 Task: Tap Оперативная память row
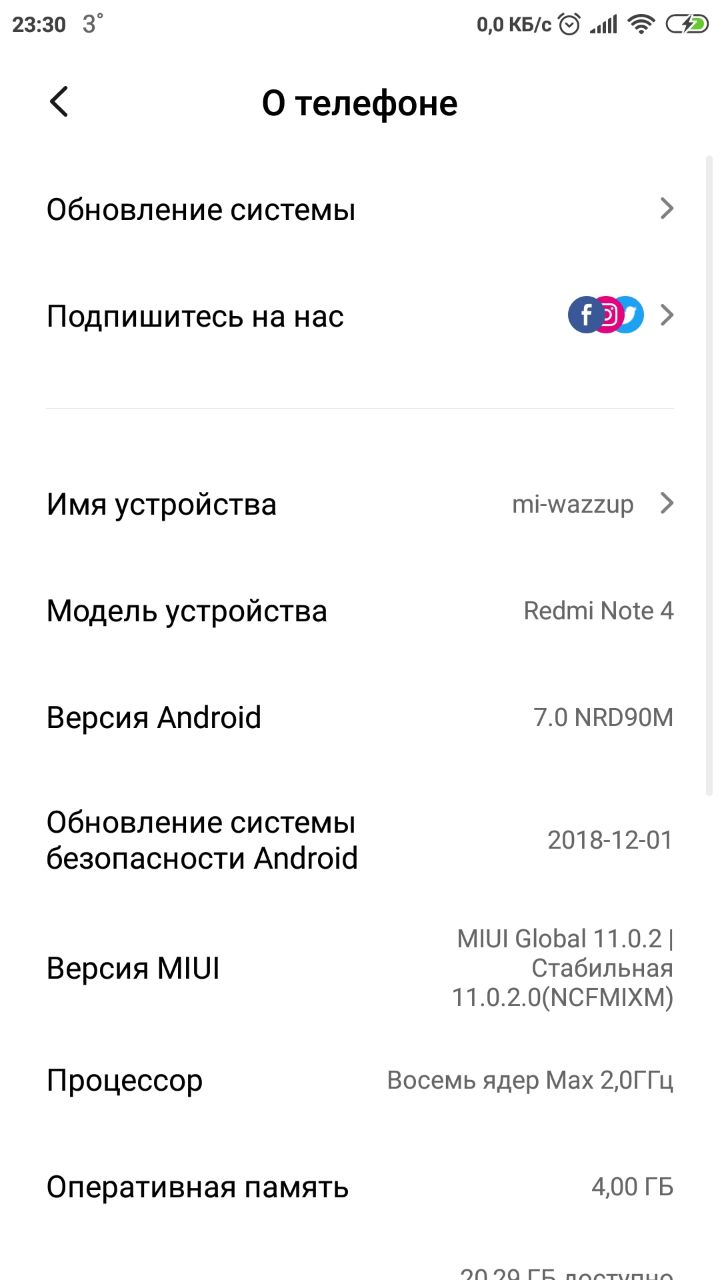[360, 1188]
